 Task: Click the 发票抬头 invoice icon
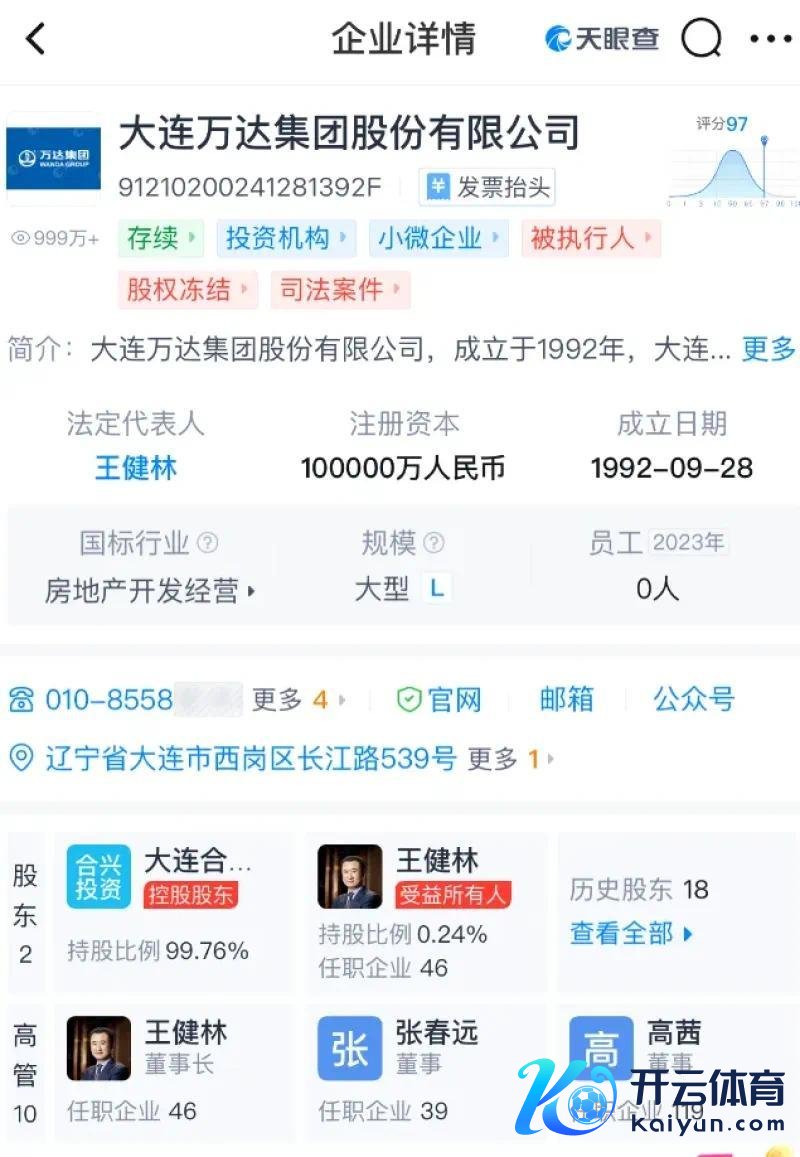point(435,187)
